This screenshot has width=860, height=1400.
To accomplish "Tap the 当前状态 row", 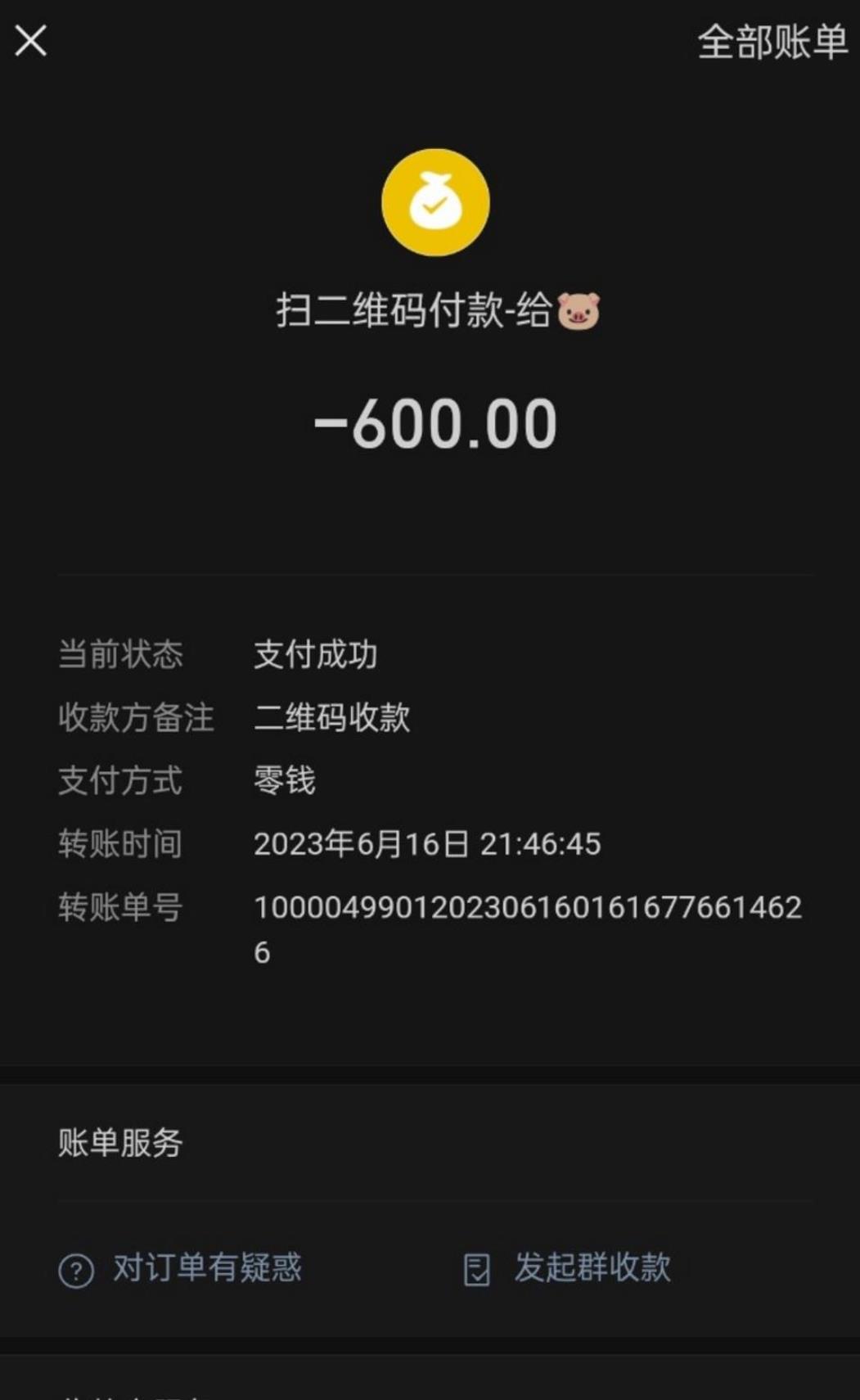I will pyautogui.click(x=120, y=654).
